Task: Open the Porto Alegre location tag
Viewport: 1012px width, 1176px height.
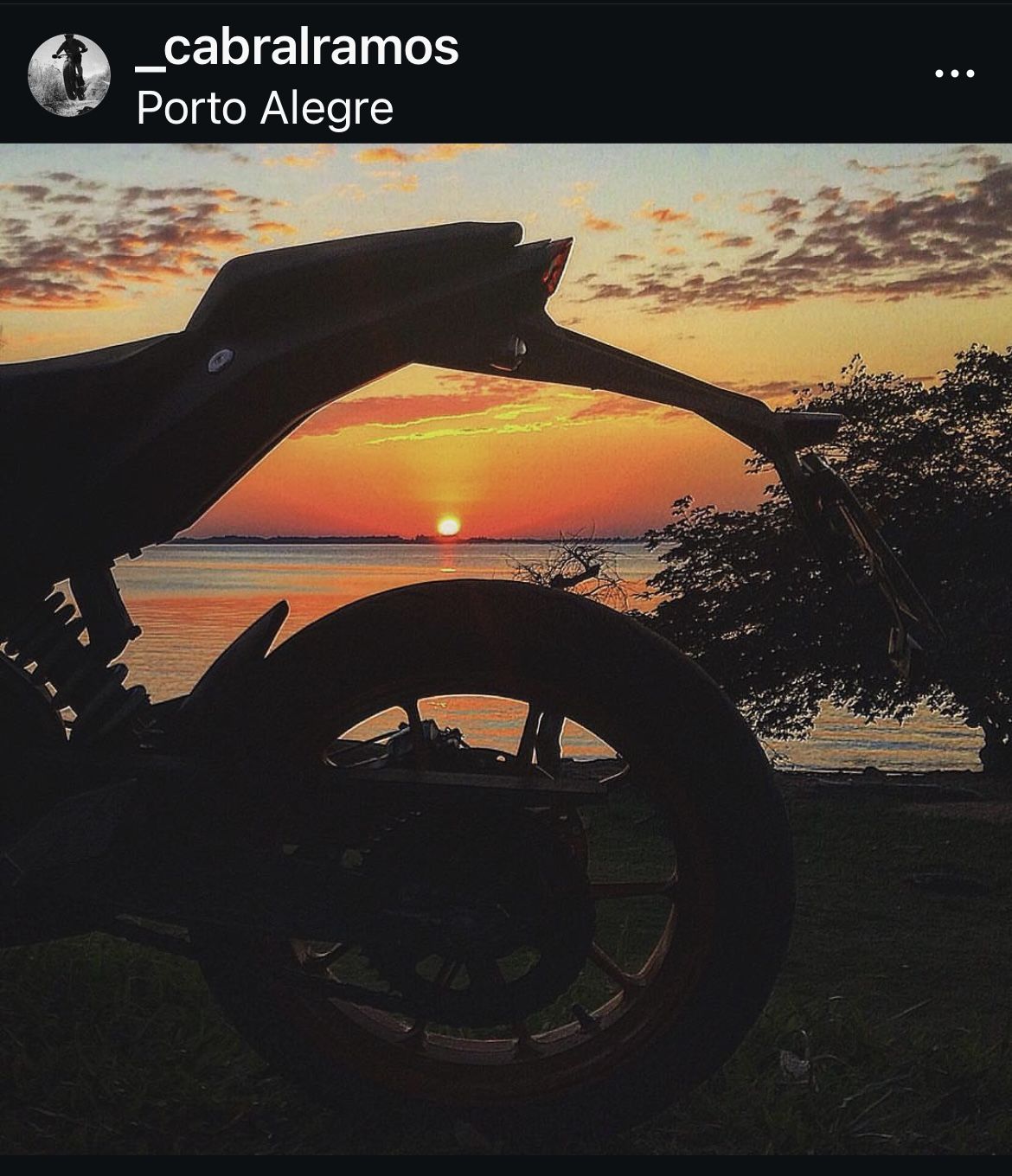Action: point(265,109)
